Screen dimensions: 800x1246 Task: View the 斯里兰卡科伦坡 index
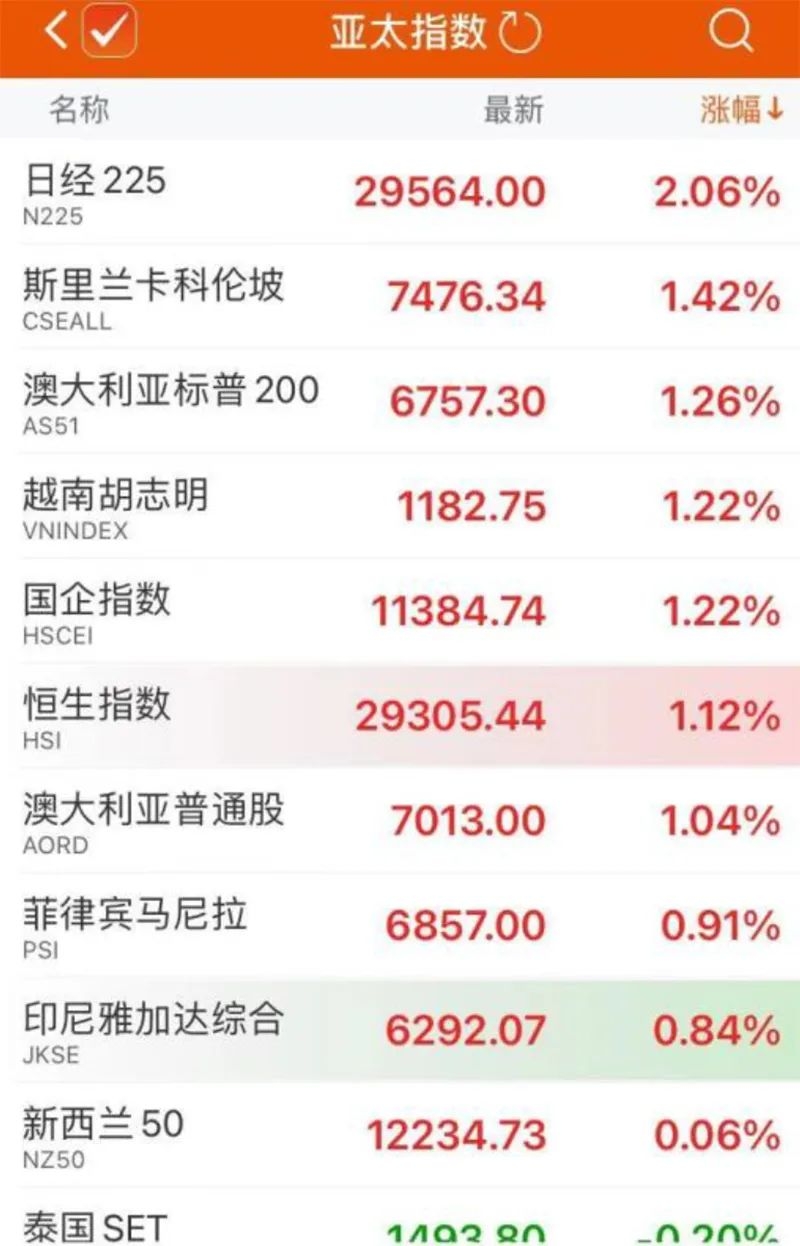click(400, 297)
